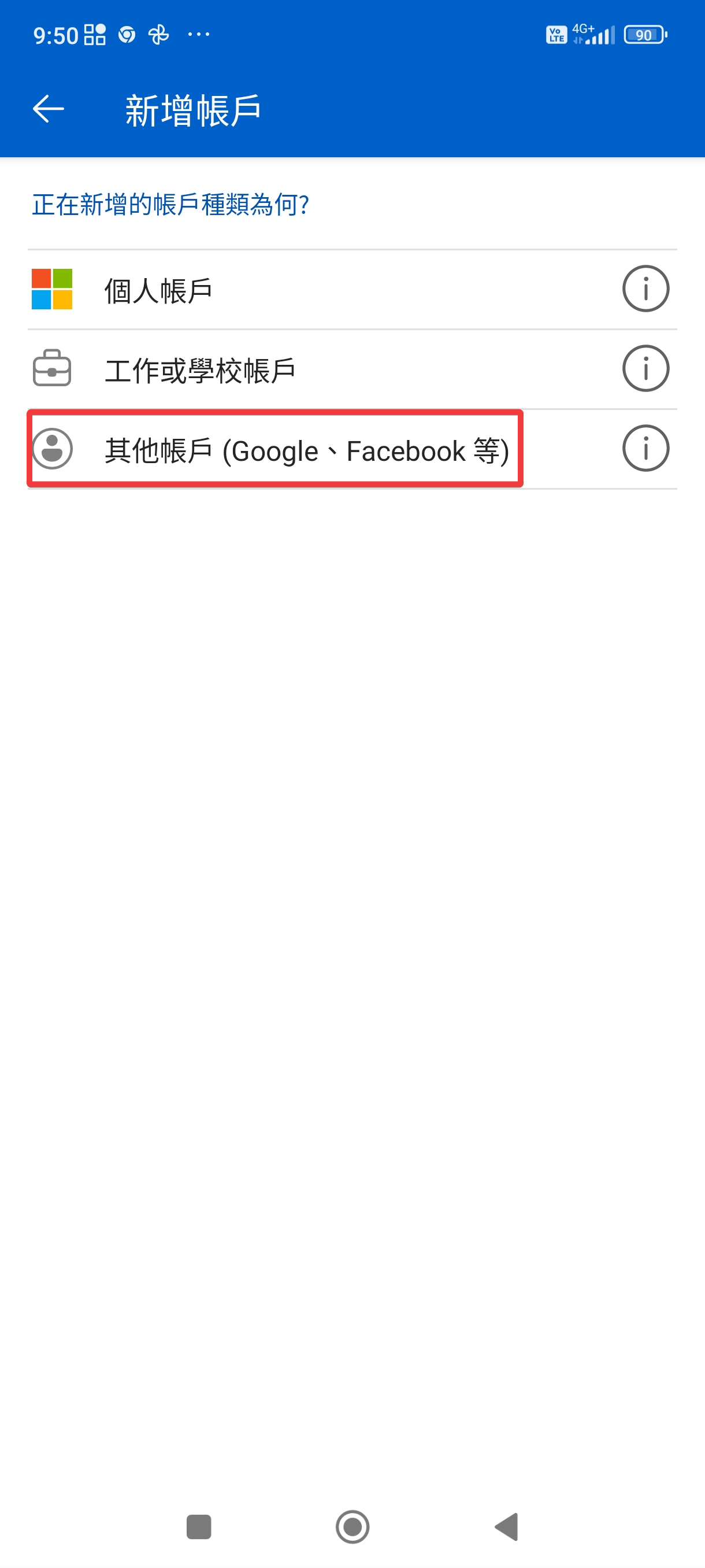Open the recent apps view

point(198,1526)
